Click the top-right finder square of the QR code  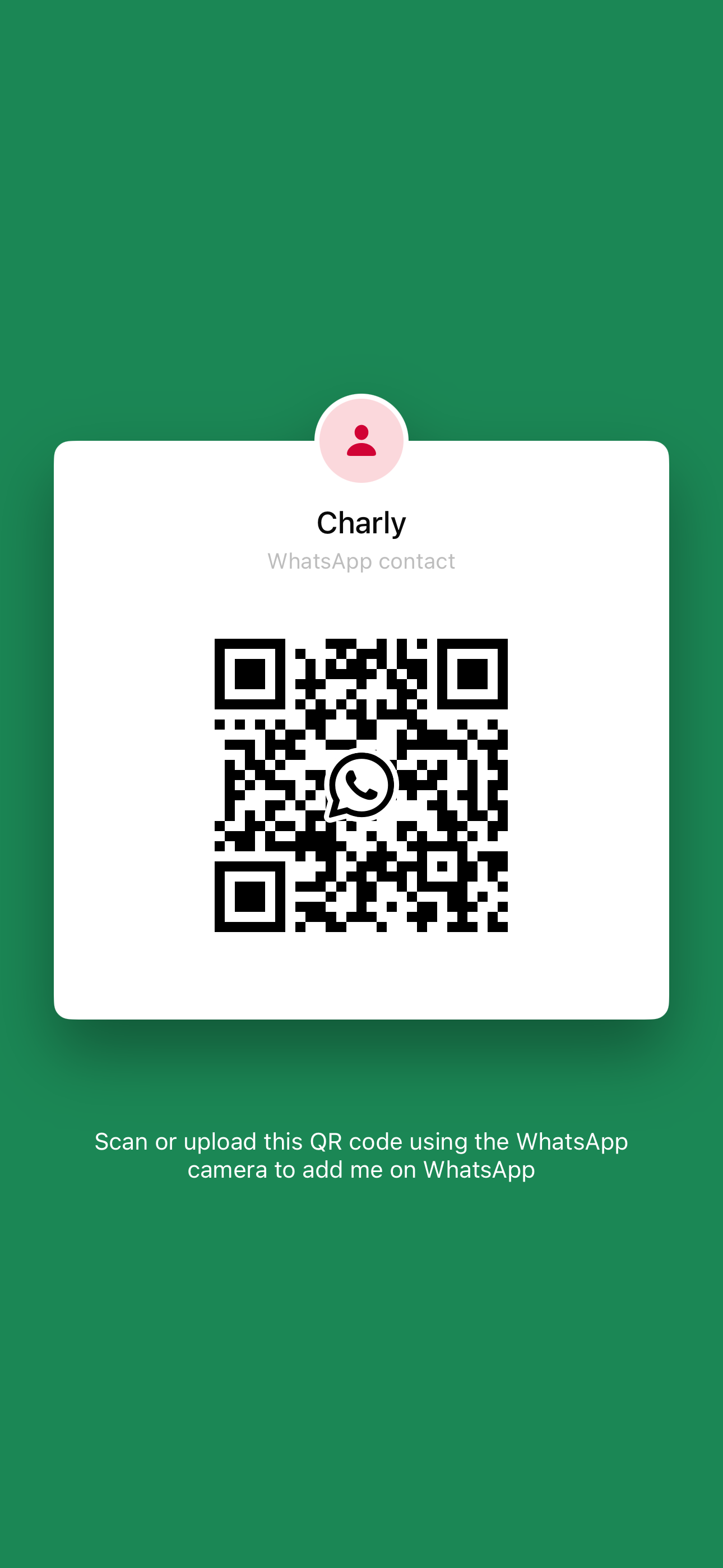(472, 675)
